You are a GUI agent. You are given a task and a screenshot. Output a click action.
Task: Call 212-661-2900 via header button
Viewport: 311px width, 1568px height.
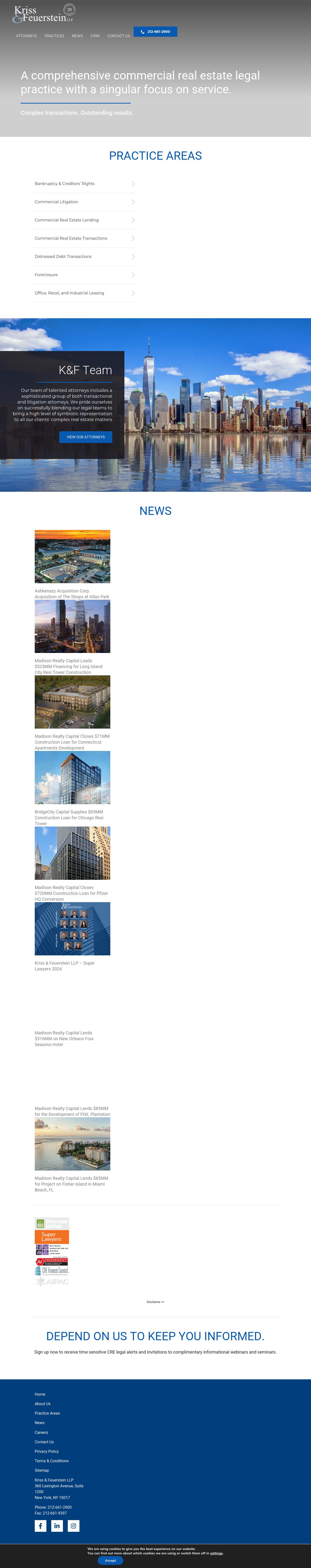coord(155,32)
